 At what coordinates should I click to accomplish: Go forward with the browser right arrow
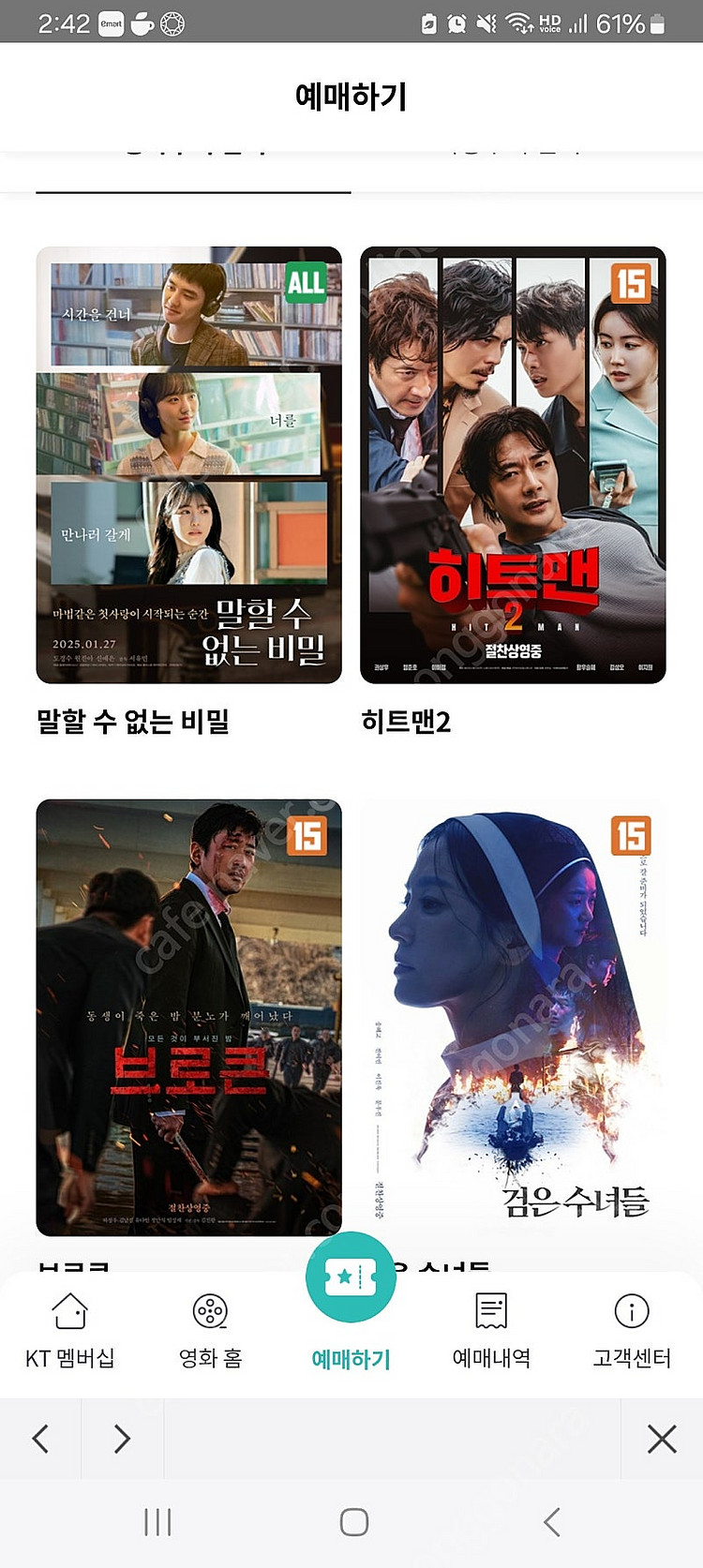pos(122,1439)
